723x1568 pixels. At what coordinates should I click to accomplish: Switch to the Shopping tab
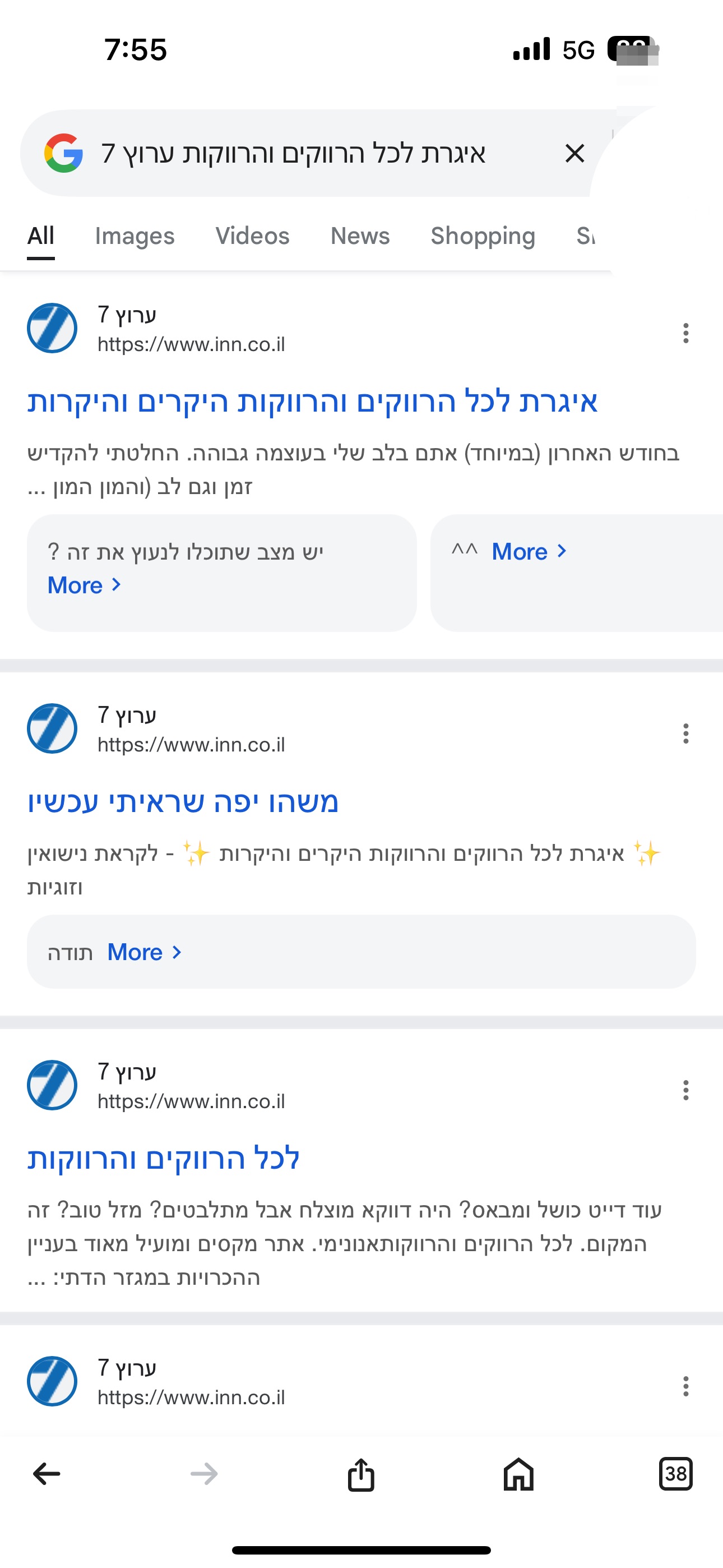pos(483,236)
